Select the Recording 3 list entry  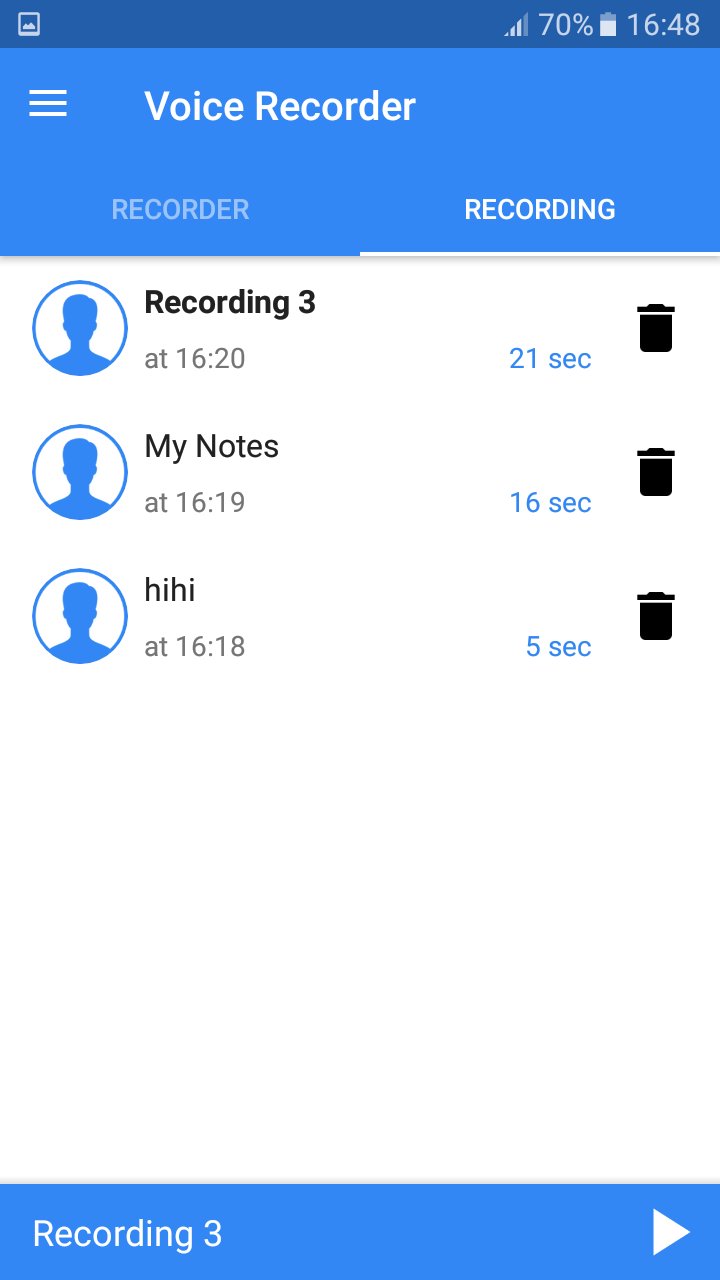click(x=300, y=327)
